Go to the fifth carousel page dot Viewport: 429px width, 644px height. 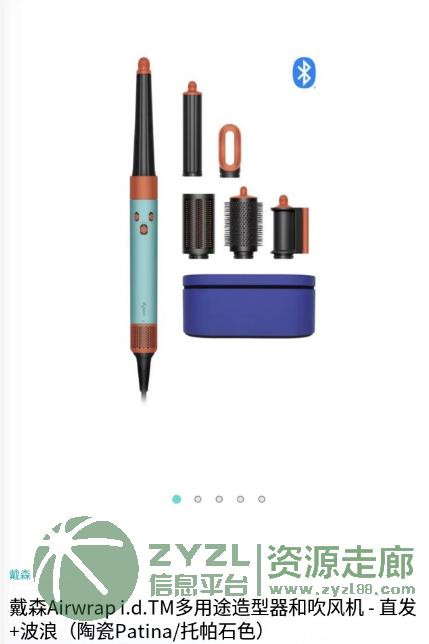(x=262, y=499)
